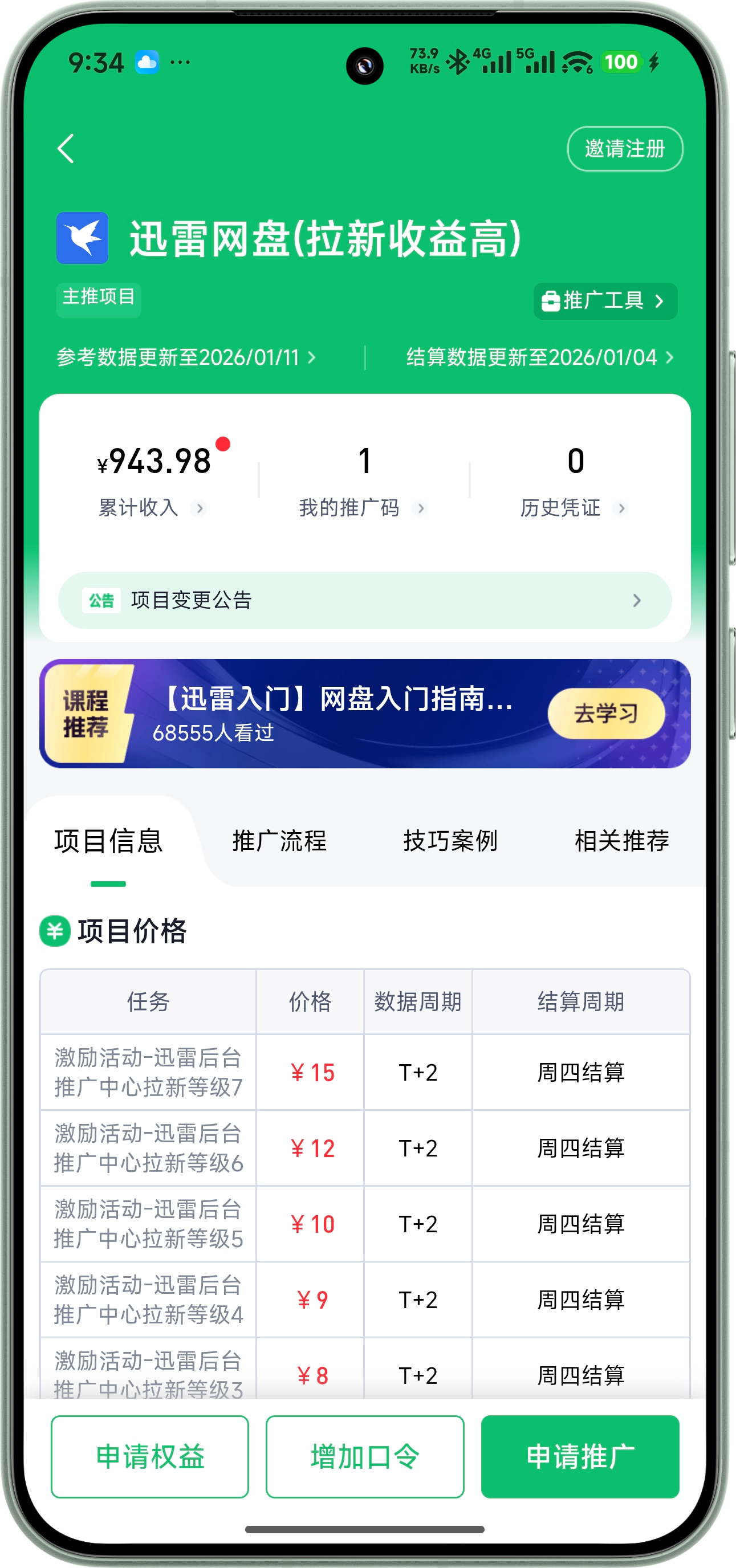
Task: Switch to the 相关推荐 tab
Action: click(621, 841)
